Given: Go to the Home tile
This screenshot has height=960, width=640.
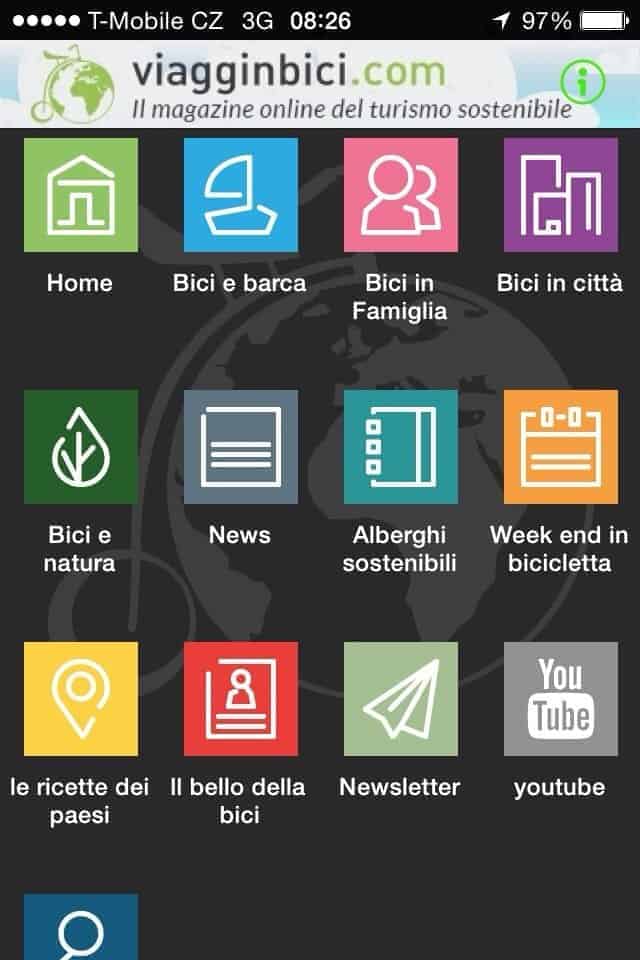Looking at the screenshot, I should coord(80,195).
